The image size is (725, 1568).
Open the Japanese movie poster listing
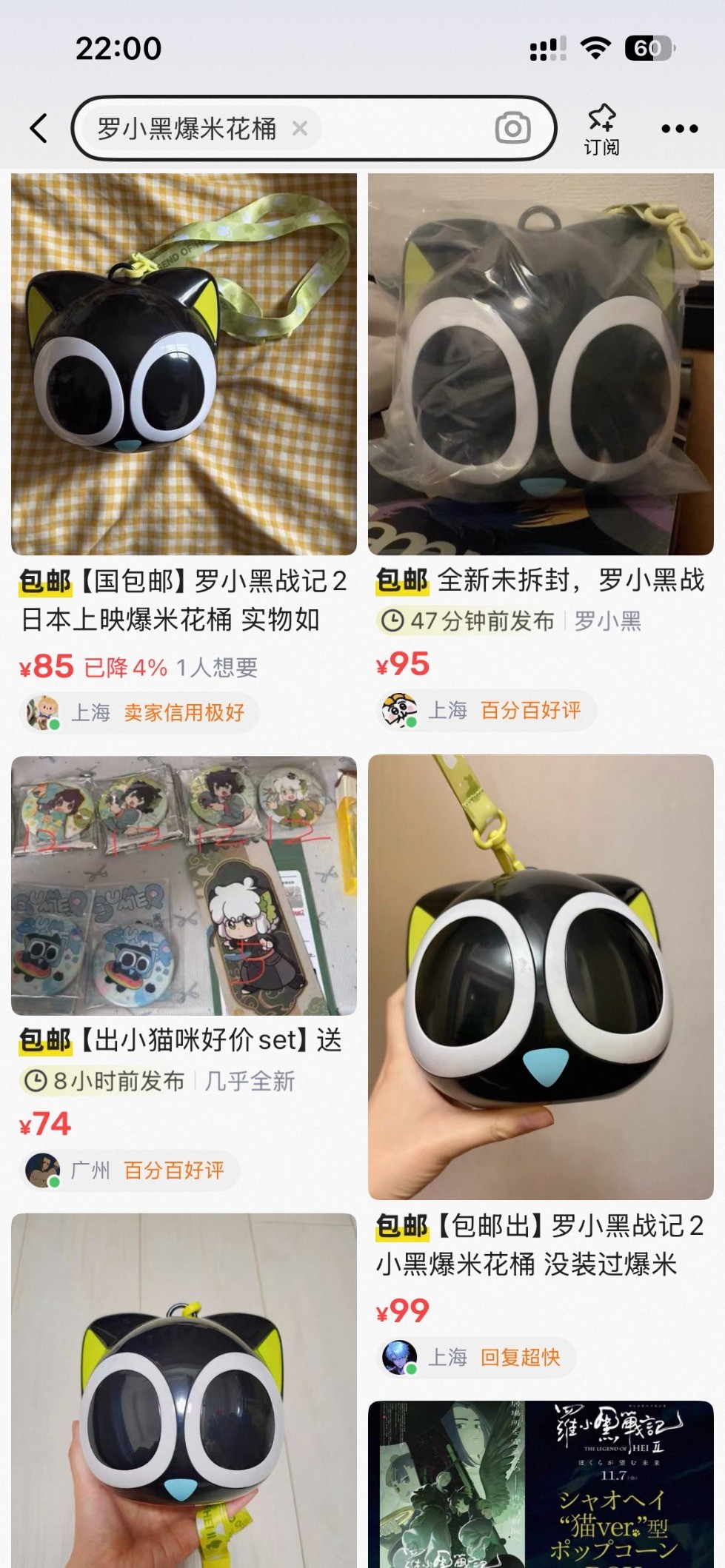(541, 1484)
